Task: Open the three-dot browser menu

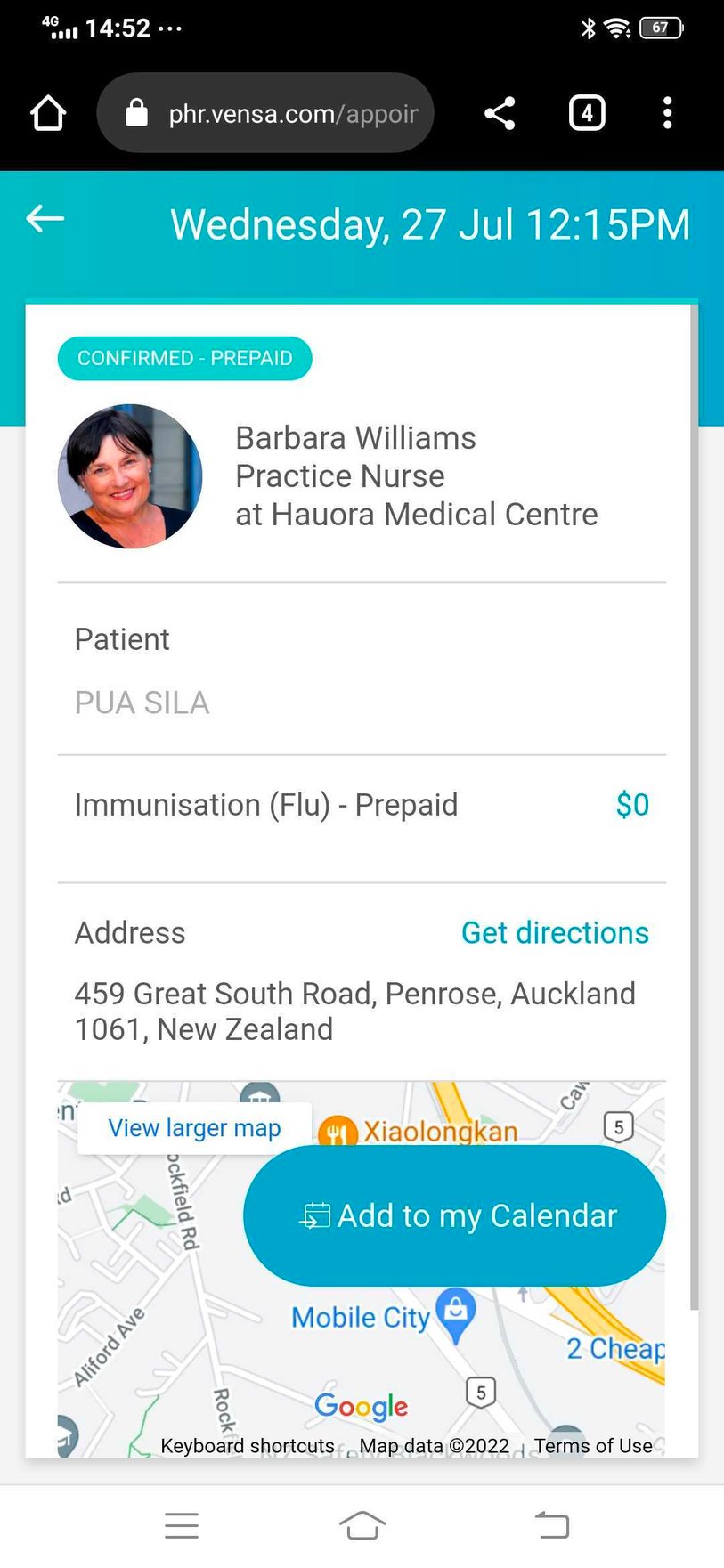Action: click(667, 112)
